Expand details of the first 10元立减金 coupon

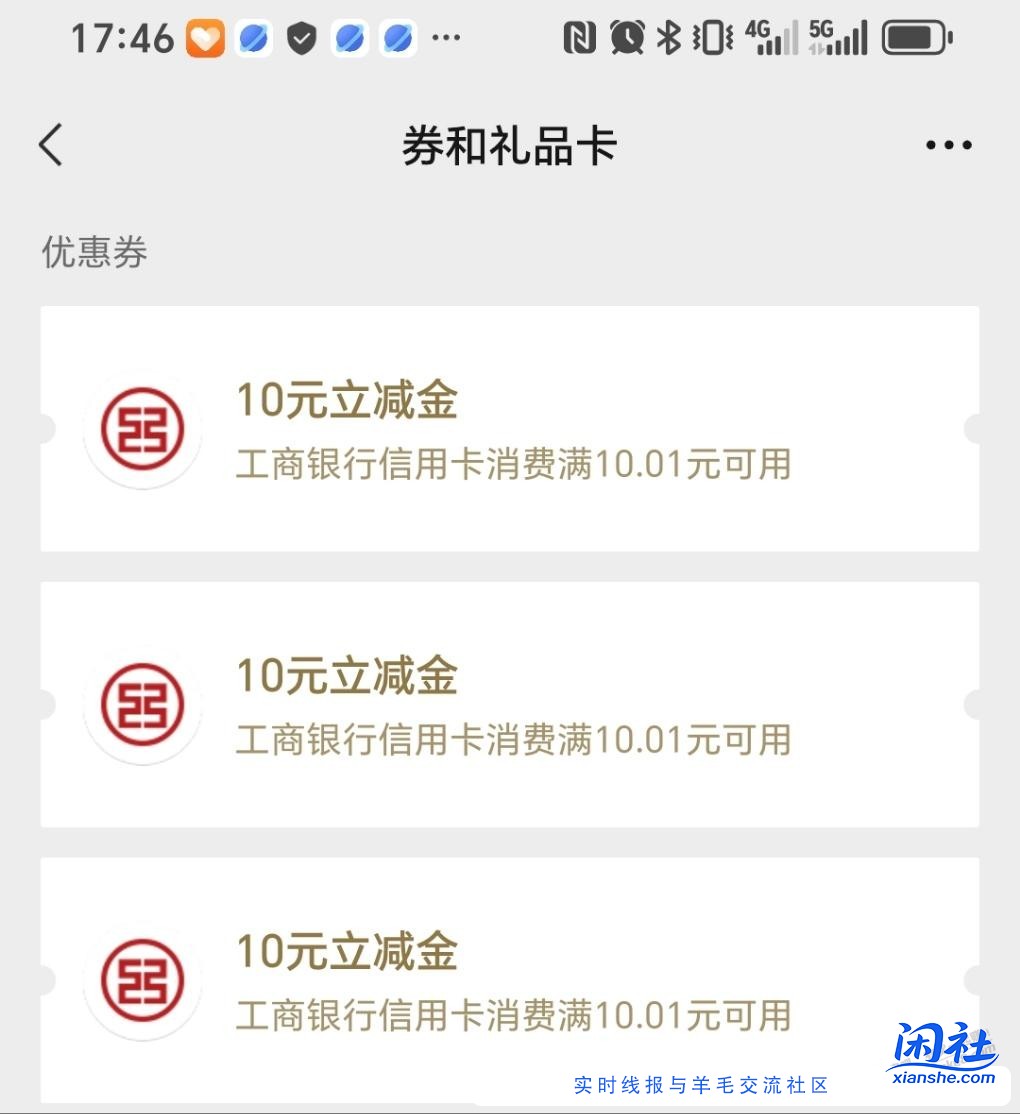(510, 429)
